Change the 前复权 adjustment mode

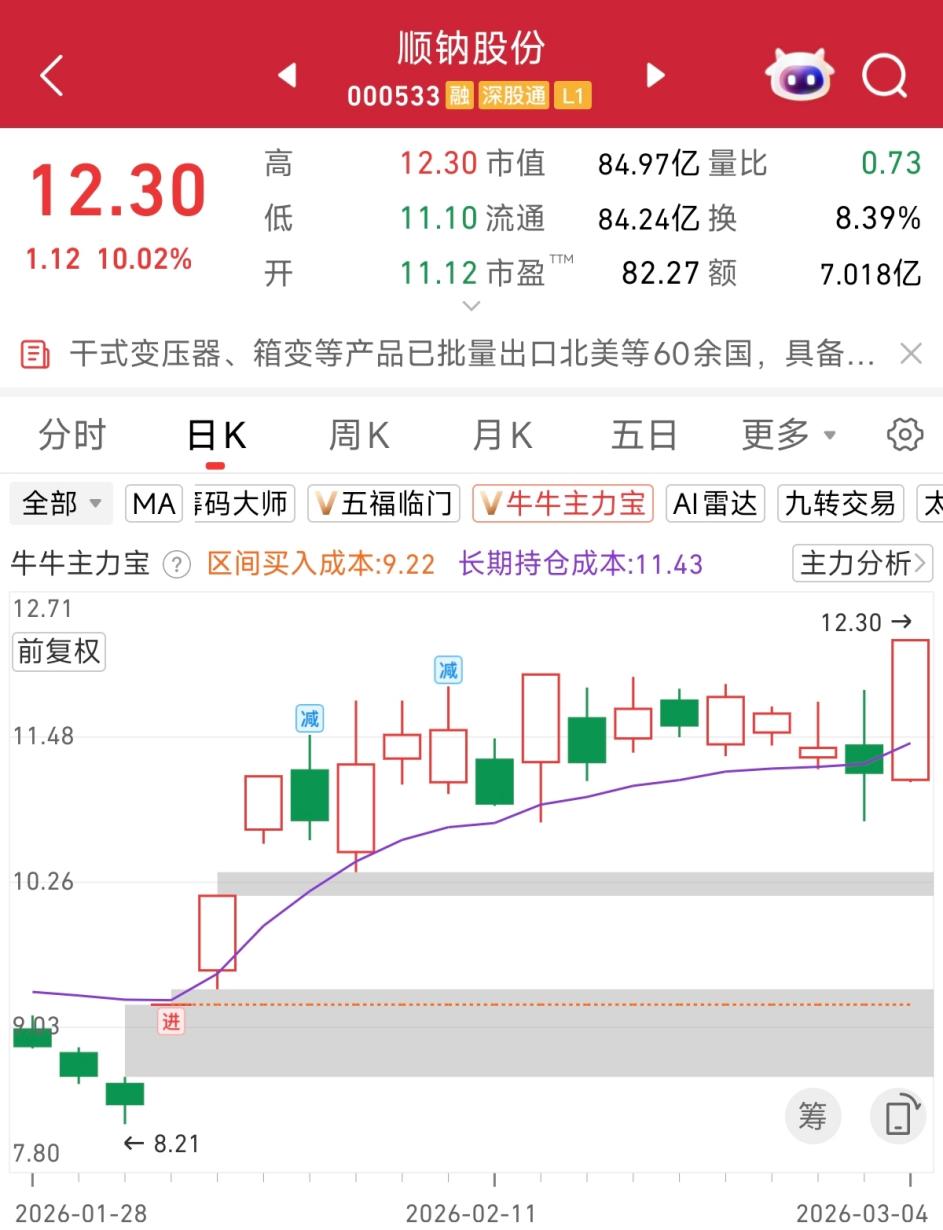coord(59,652)
